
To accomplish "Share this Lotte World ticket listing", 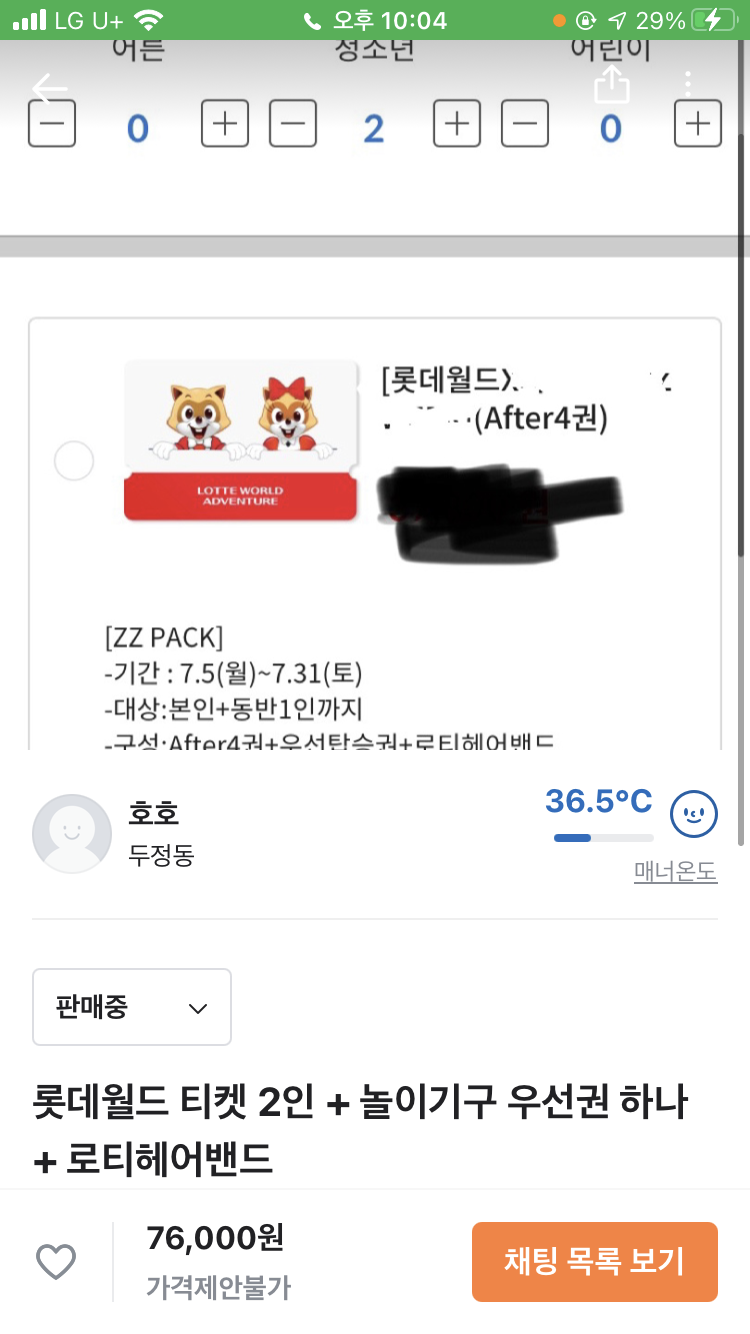I will [612, 85].
